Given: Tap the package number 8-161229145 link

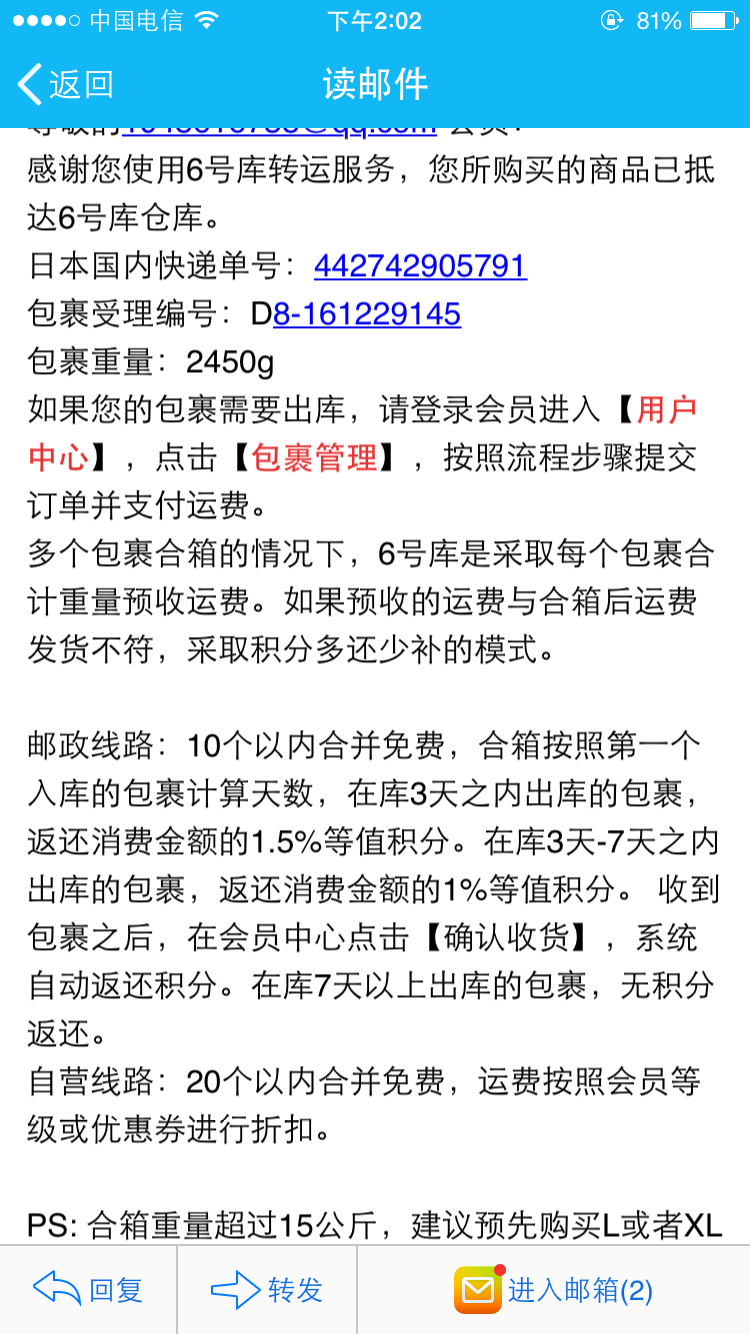Looking at the screenshot, I should point(367,314).
